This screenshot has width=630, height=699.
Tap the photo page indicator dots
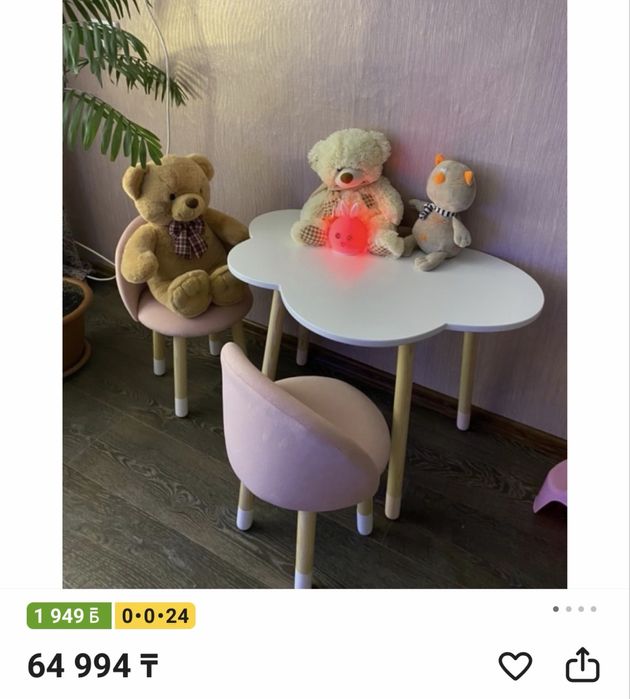point(575,608)
